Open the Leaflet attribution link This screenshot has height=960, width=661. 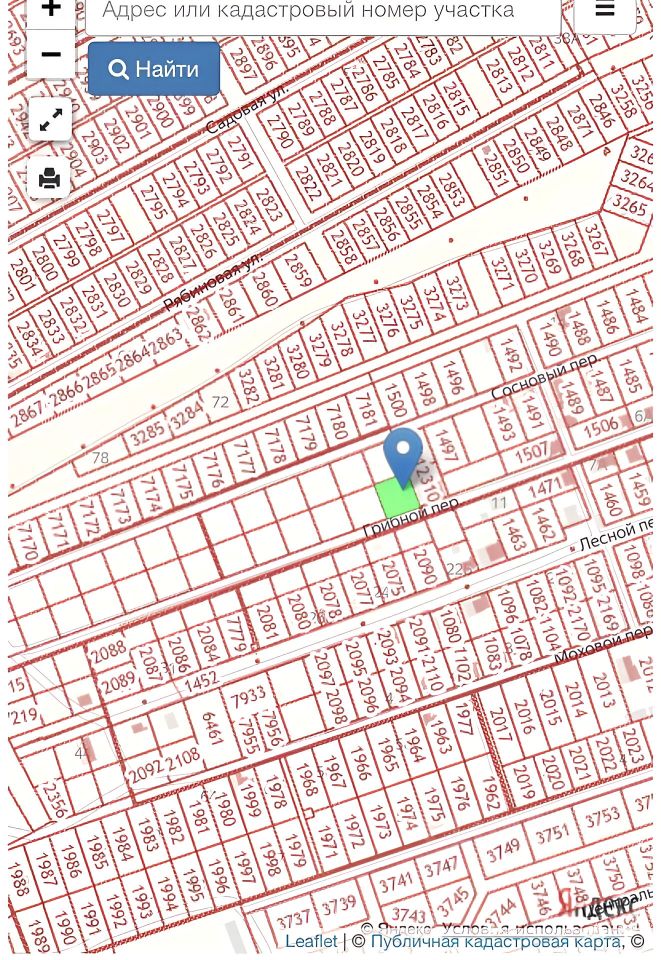coord(311,941)
